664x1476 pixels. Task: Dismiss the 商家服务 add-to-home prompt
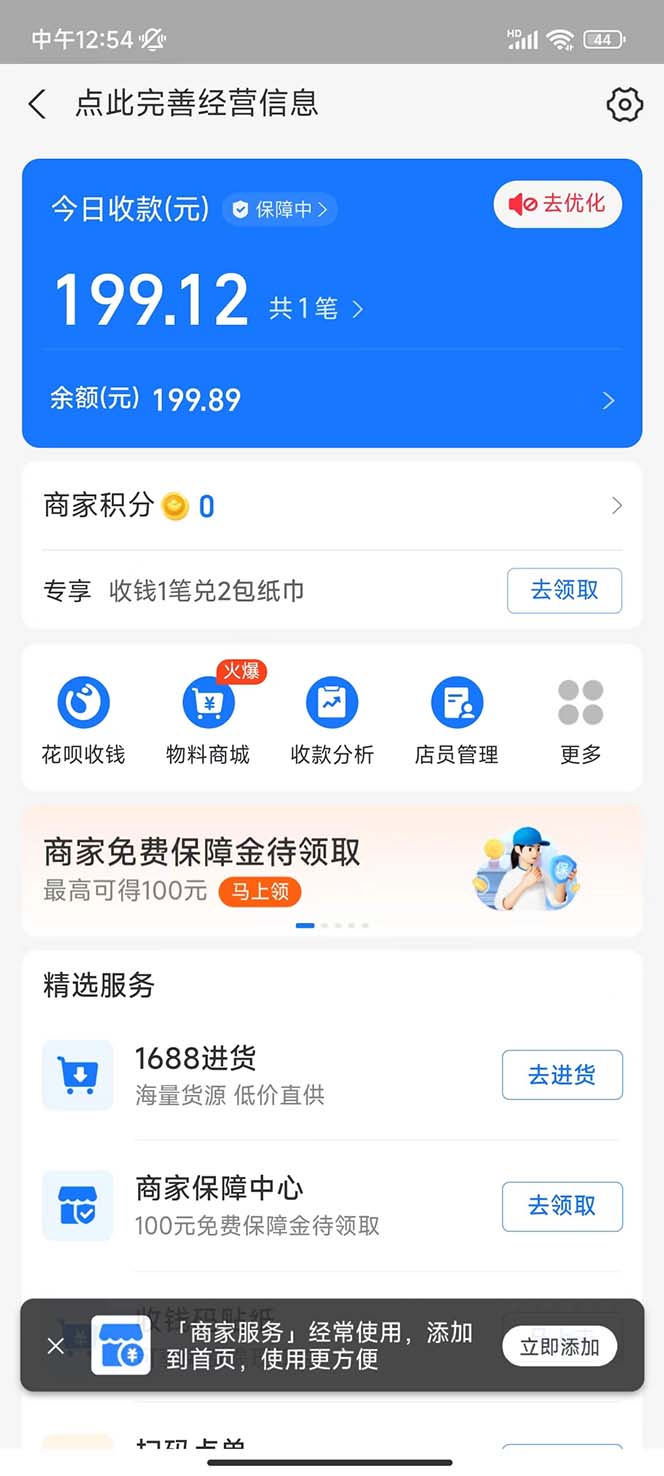click(x=56, y=1346)
